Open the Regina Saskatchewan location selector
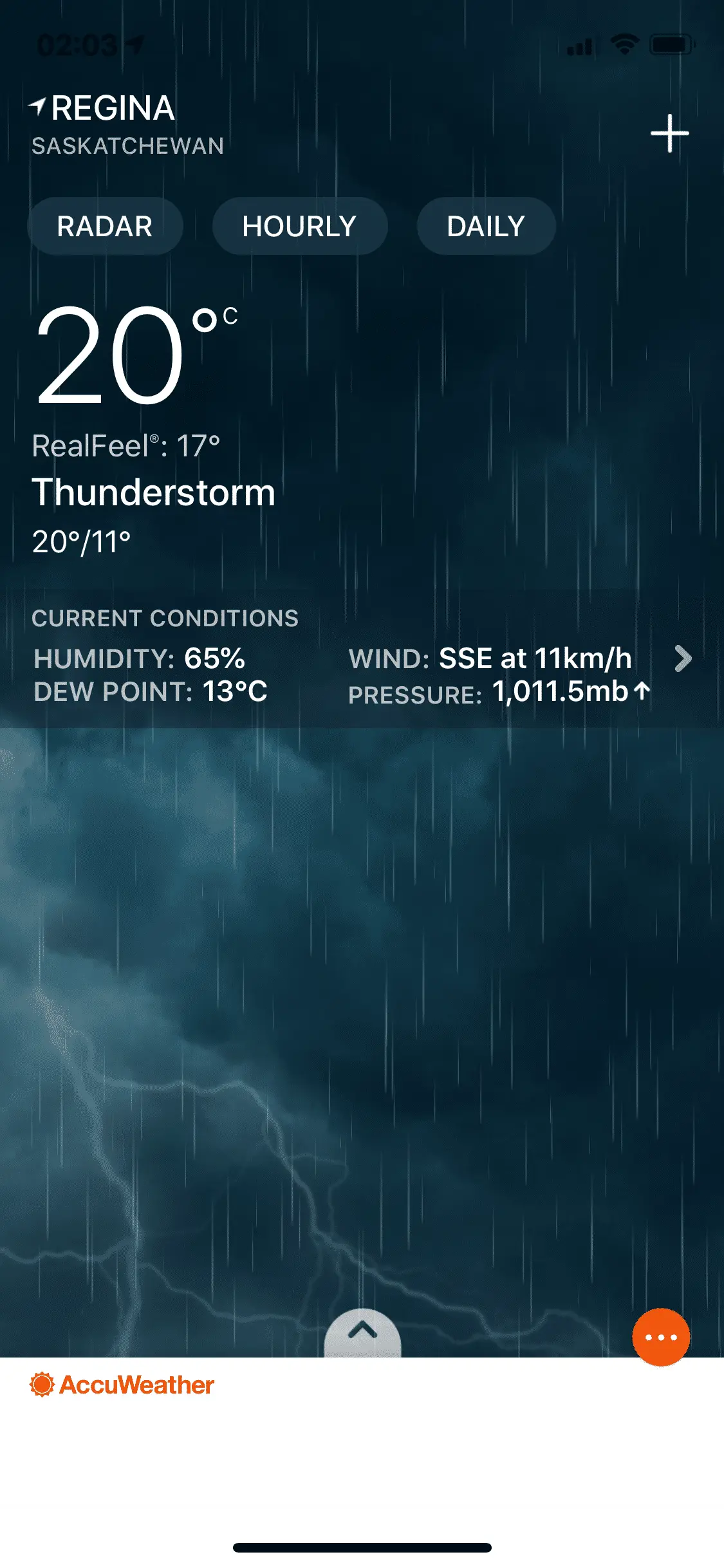This screenshot has height=1568, width=724. pos(113,124)
